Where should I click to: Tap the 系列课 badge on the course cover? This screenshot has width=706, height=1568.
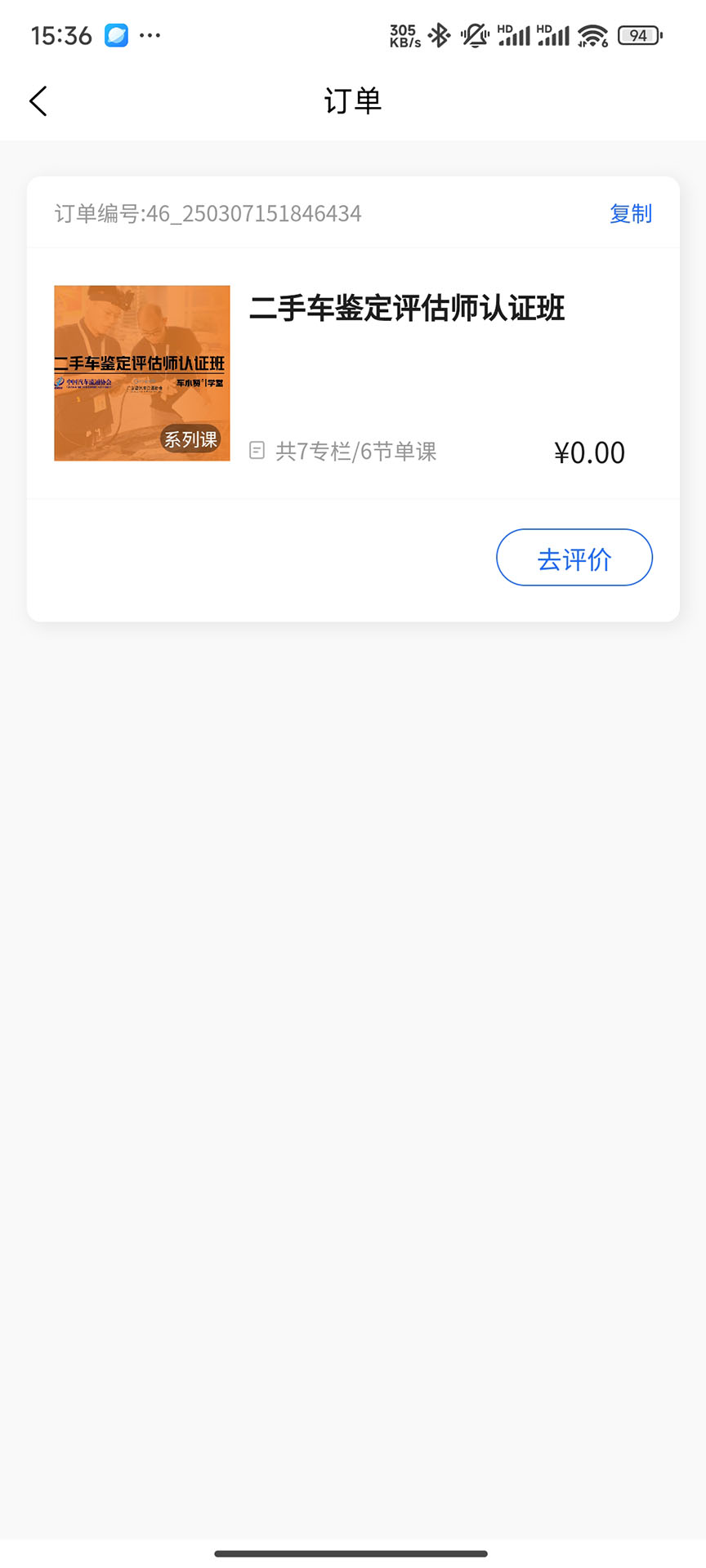[x=190, y=439]
